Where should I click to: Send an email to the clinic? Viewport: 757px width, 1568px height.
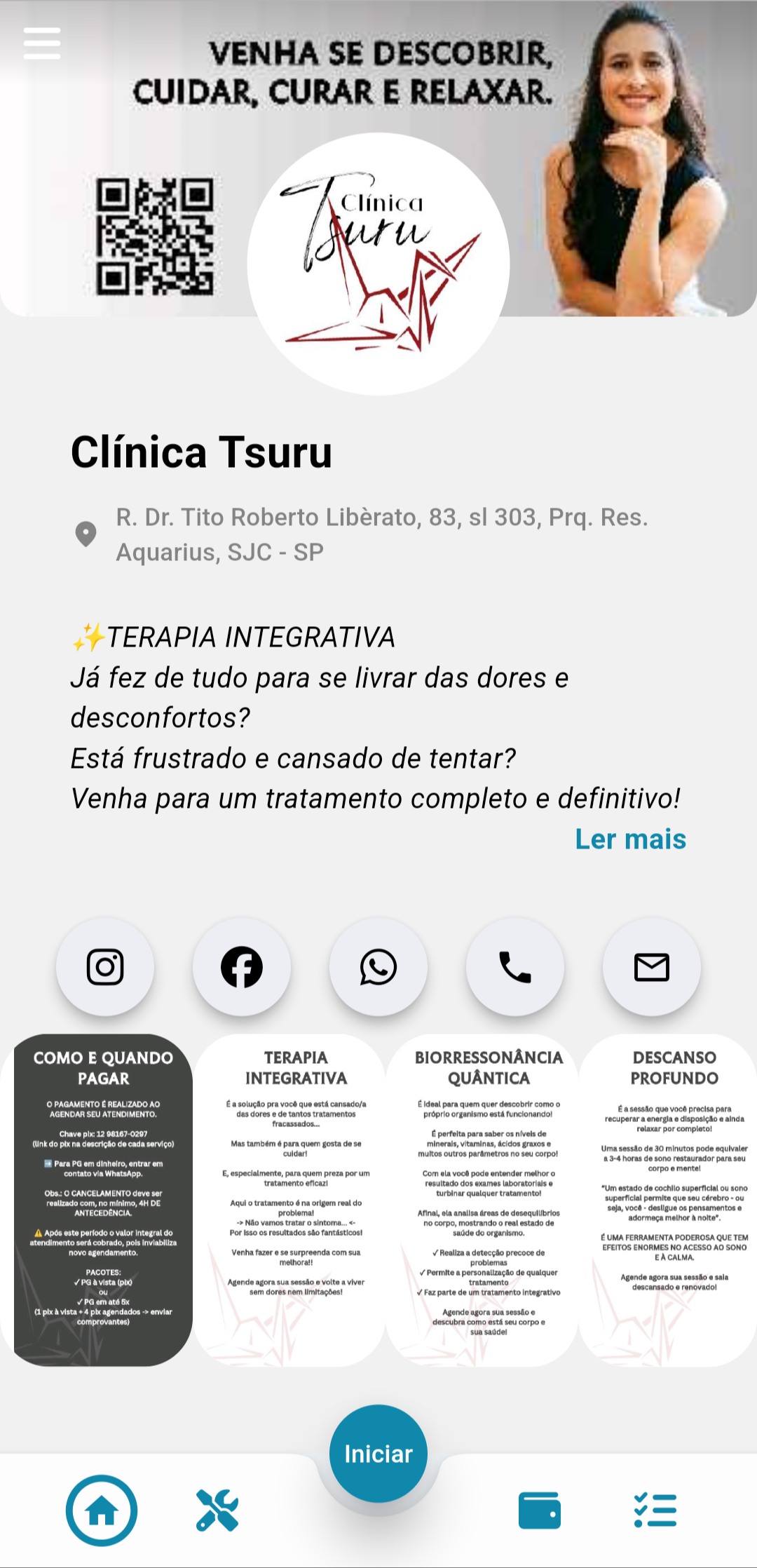pos(652,967)
